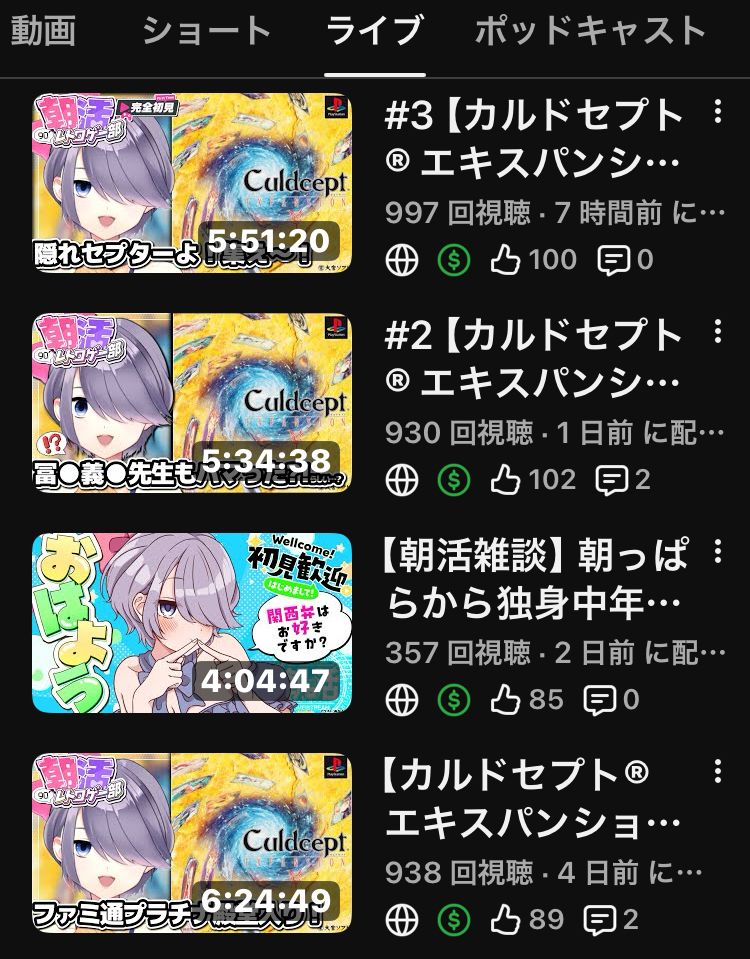This screenshot has width=750, height=959.
Task: Play the 6:24:49 カルドセプト stream thumbnail
Action: (x=192, y=843)
